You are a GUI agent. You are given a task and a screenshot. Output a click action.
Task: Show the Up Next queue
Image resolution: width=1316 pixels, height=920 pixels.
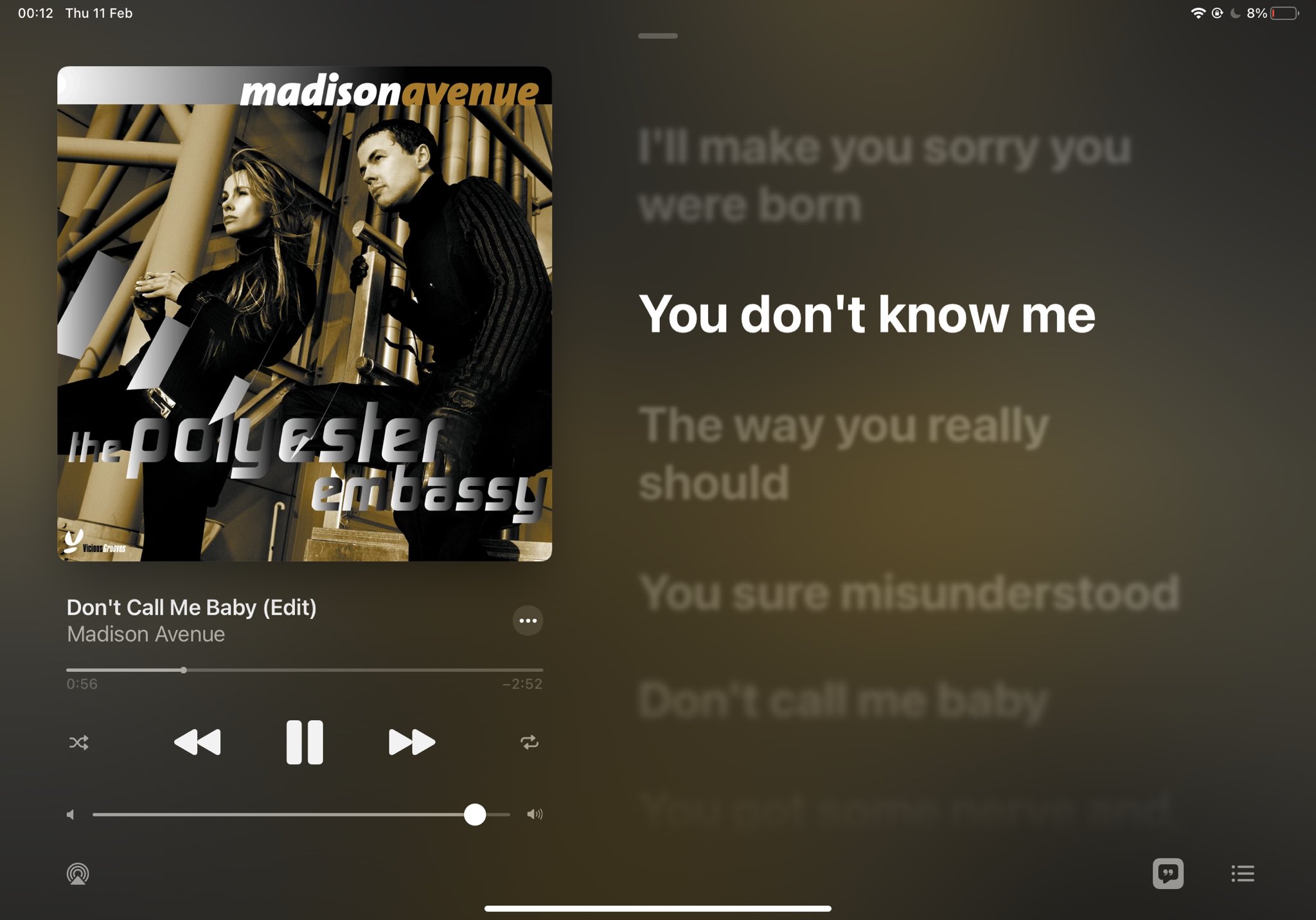(1242, 874)
